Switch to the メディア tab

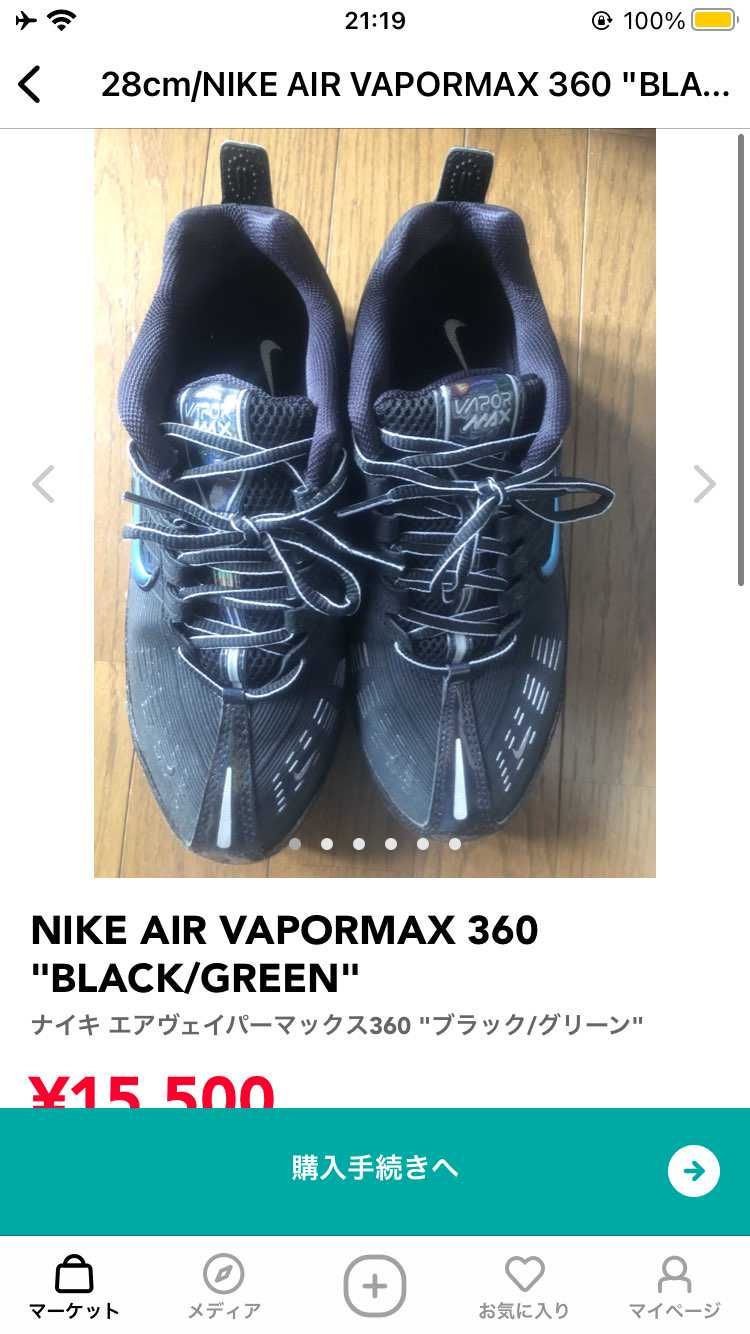tap(224, 1287)
